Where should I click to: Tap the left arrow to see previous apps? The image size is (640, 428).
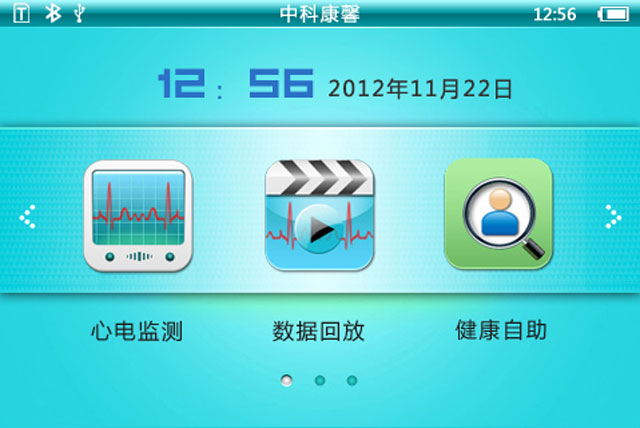tap(28, 215)
